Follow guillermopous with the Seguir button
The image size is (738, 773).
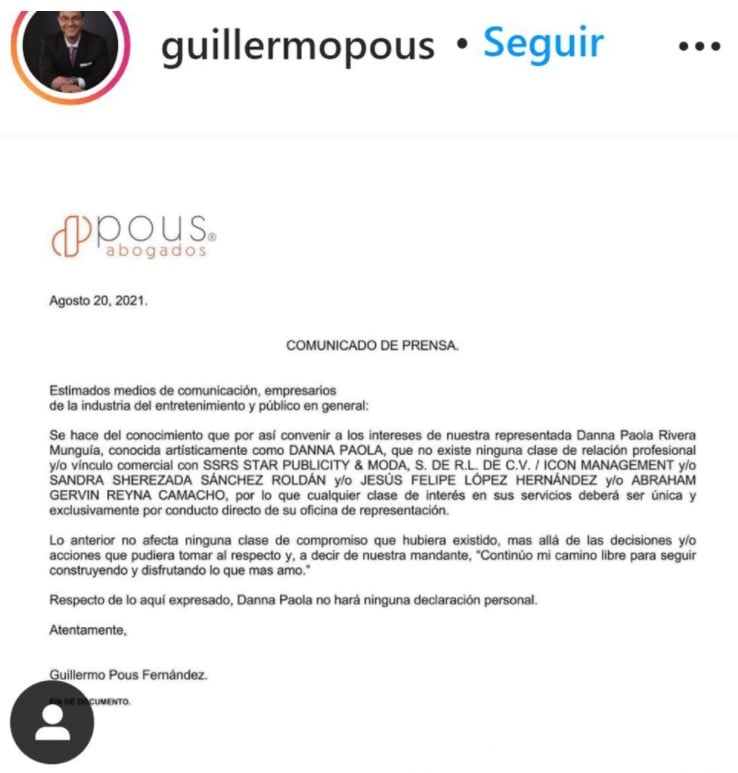[543, 44]
